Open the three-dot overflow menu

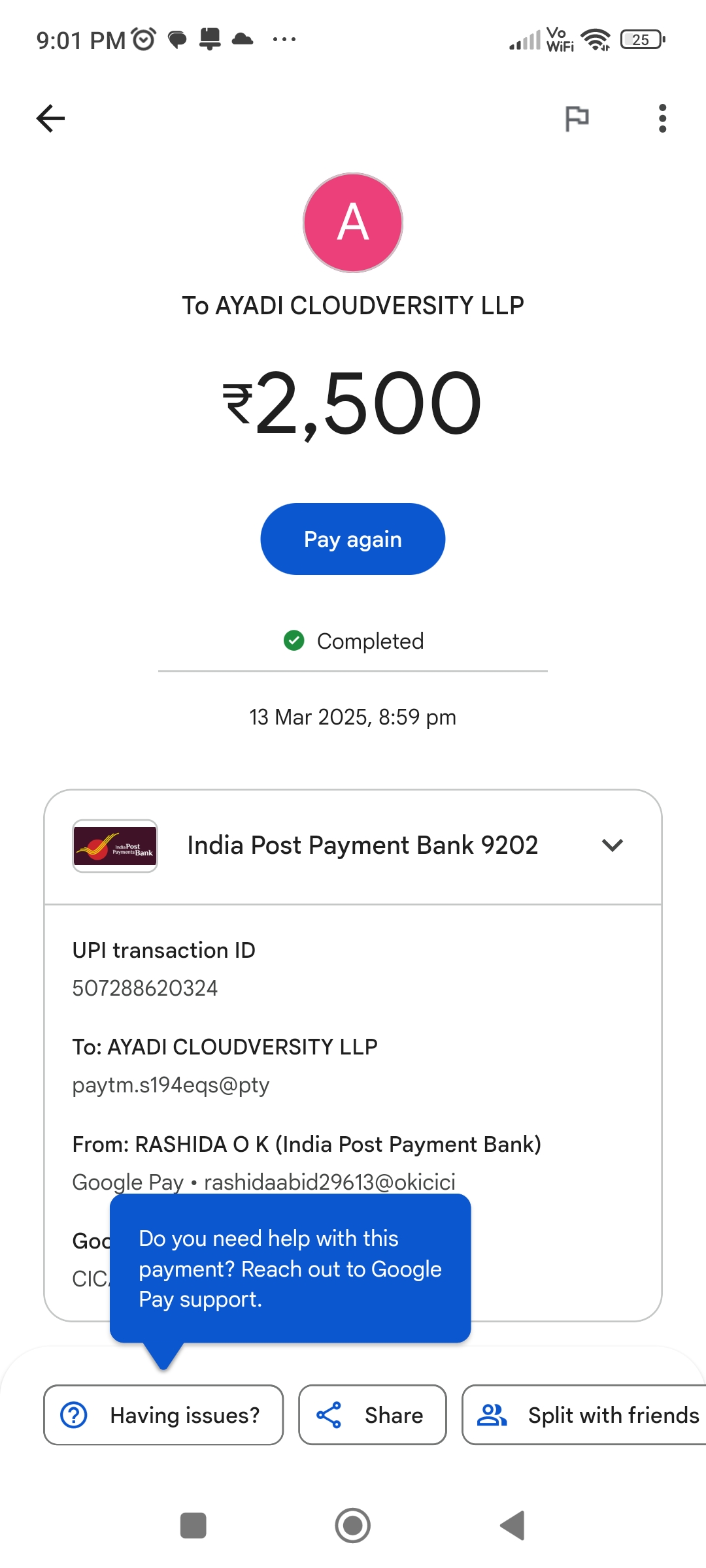coord(662,118)
